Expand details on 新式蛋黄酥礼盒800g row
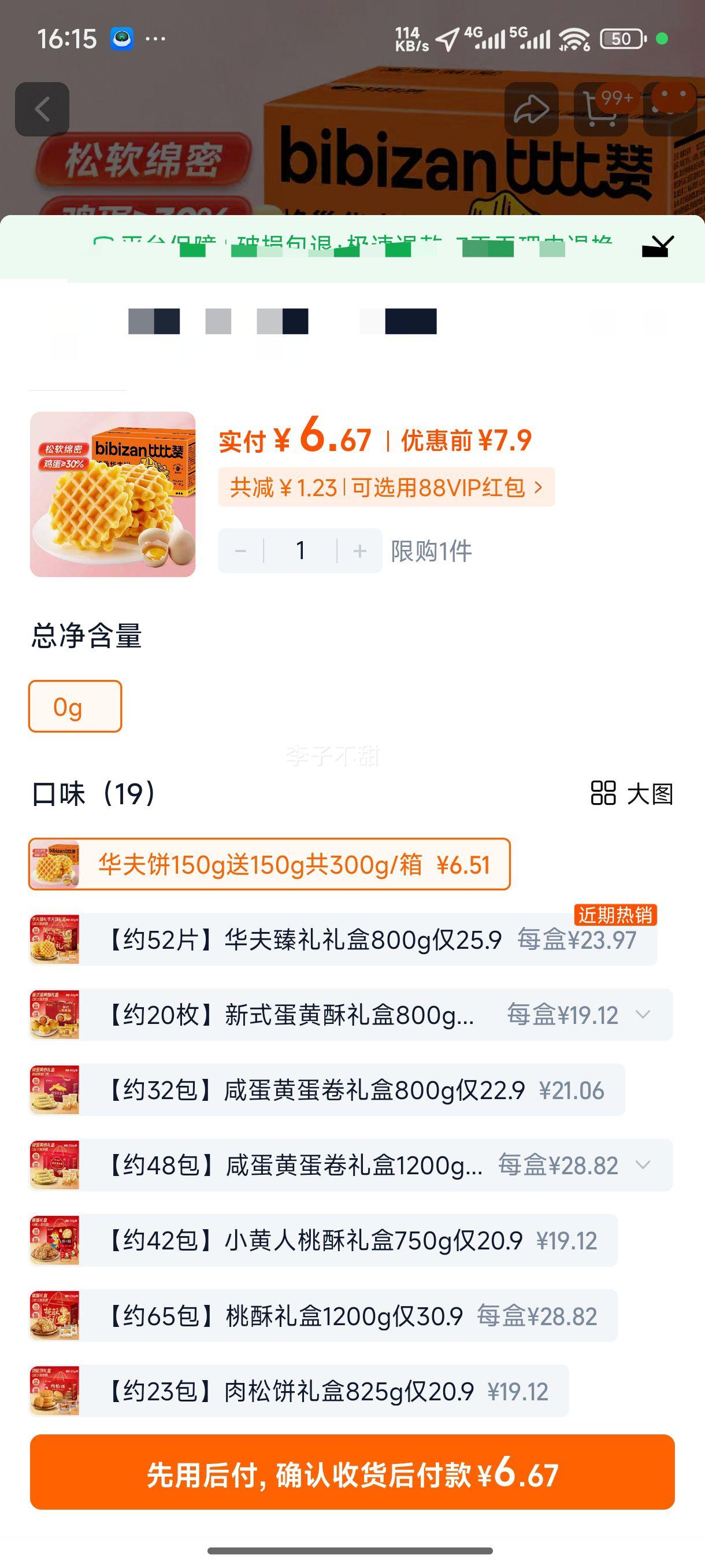 pyautogui.click(x=643, y=1015)
